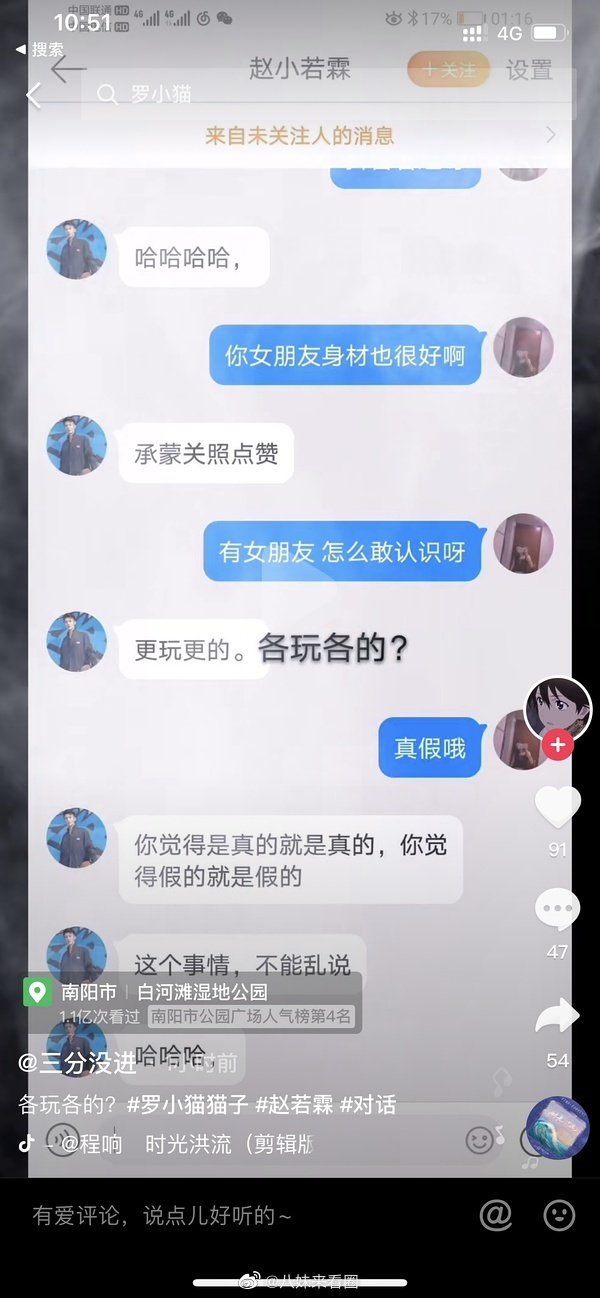The height and width of the screenshot is (1298, 600).
Task: Open the spinning music disc
Action: 557,1126
